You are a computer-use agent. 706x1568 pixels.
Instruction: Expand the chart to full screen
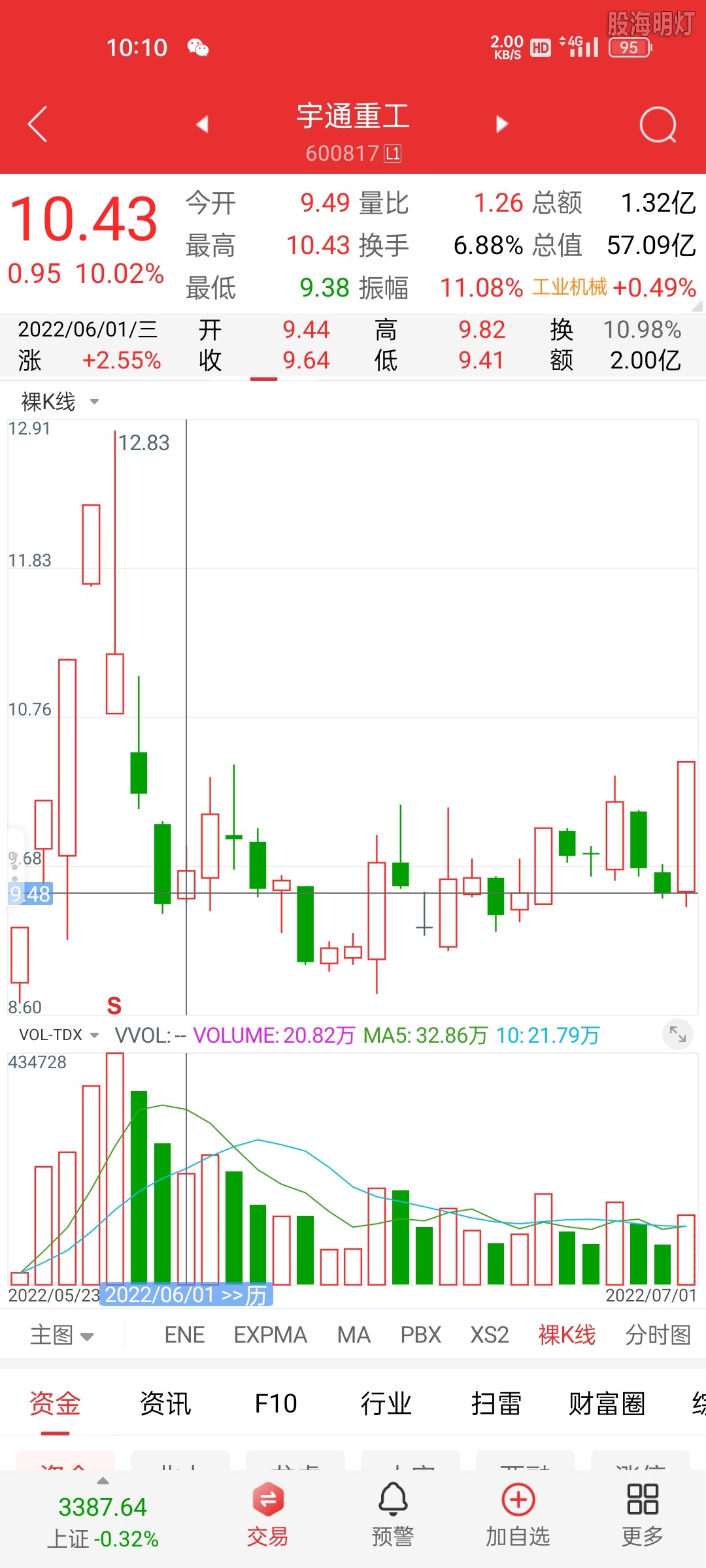coord(677,1035)
